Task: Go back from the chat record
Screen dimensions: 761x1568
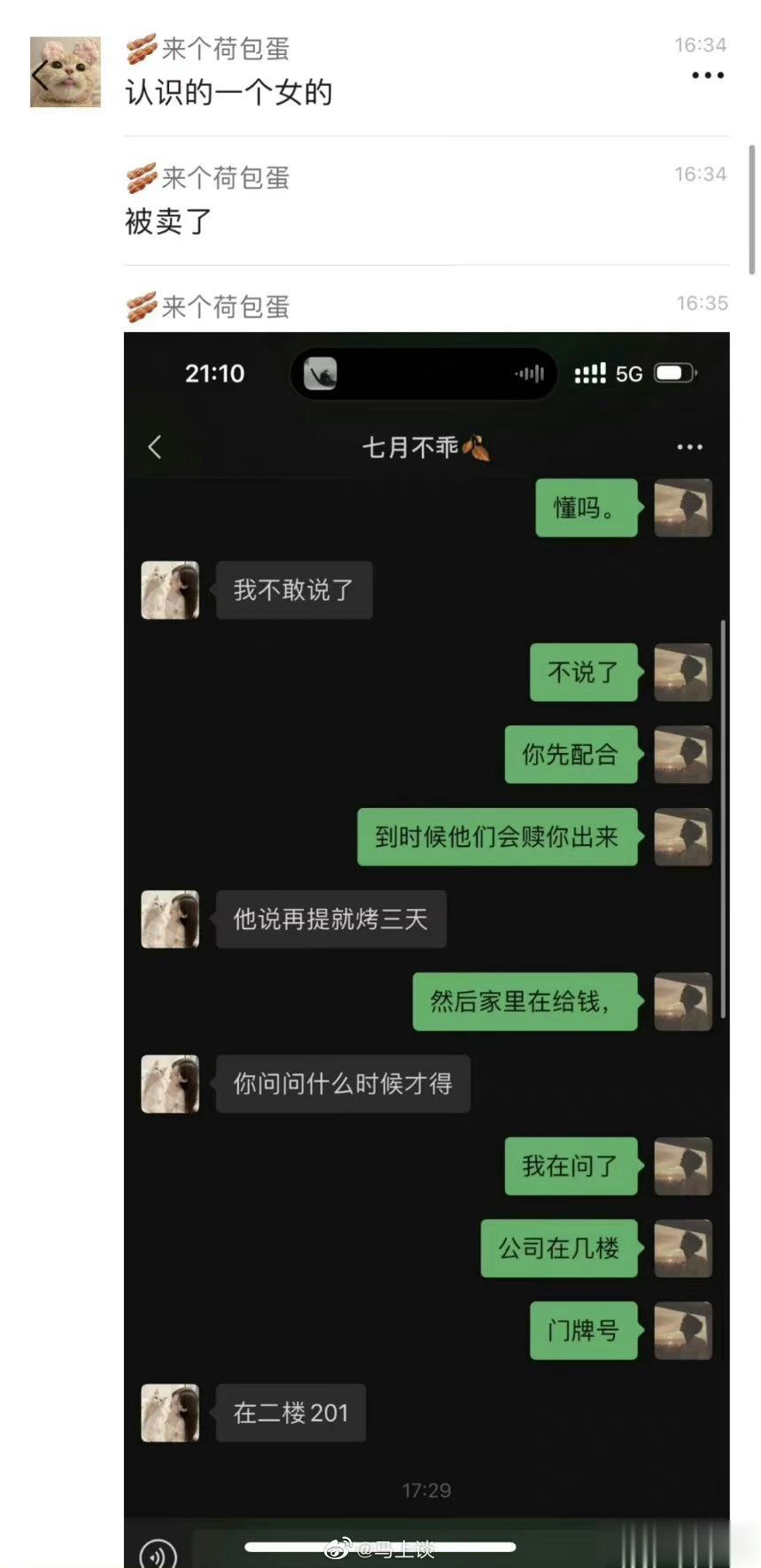Action: point(38,76)
